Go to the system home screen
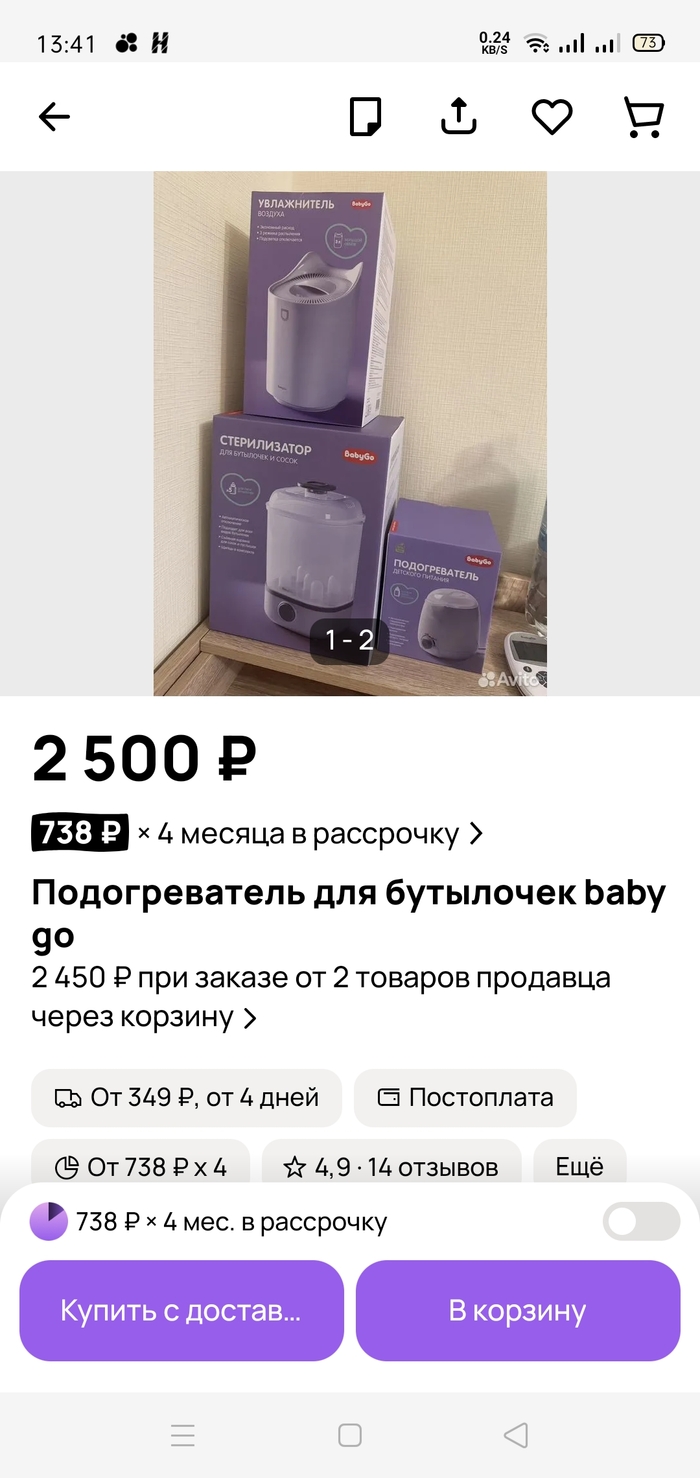 (350, 1436)
